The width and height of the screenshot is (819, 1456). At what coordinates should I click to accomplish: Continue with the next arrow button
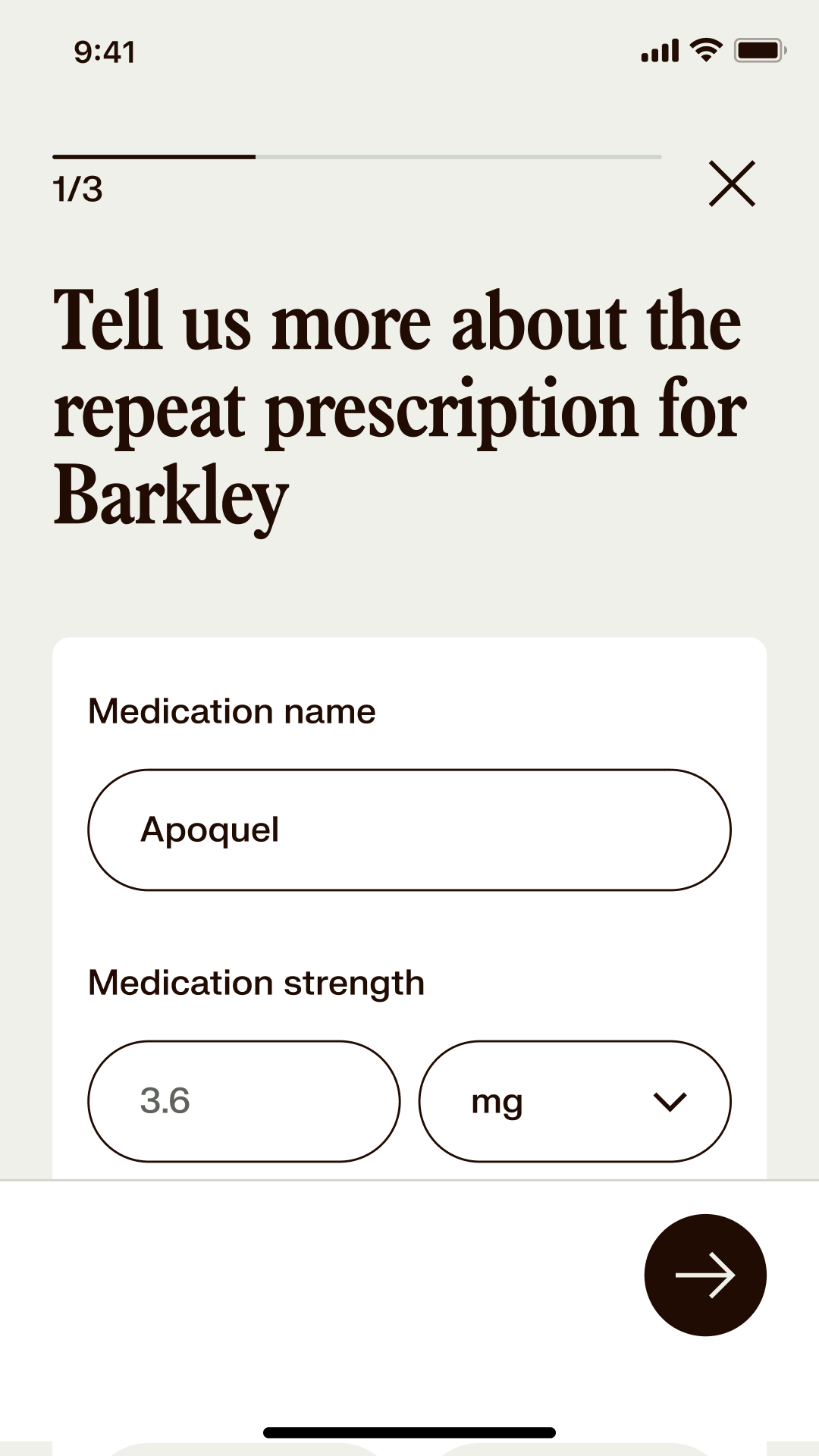(x=705, y=1275)
